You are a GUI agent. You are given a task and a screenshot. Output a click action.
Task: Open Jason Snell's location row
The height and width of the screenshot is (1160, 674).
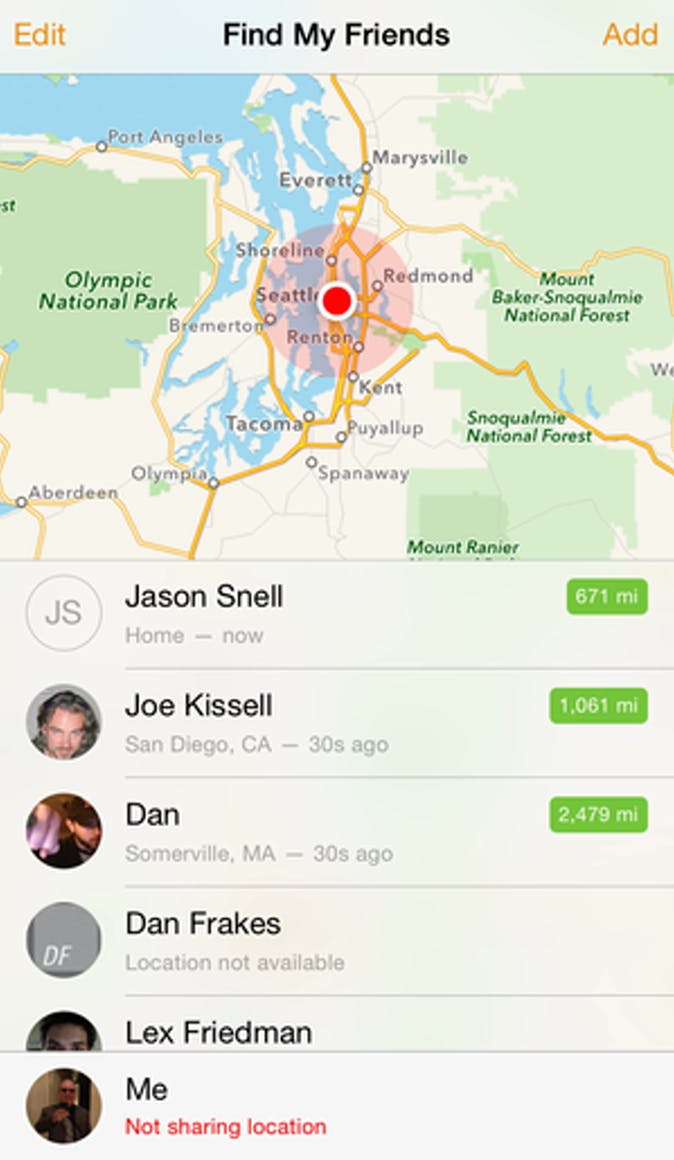(x=336, y=613)
